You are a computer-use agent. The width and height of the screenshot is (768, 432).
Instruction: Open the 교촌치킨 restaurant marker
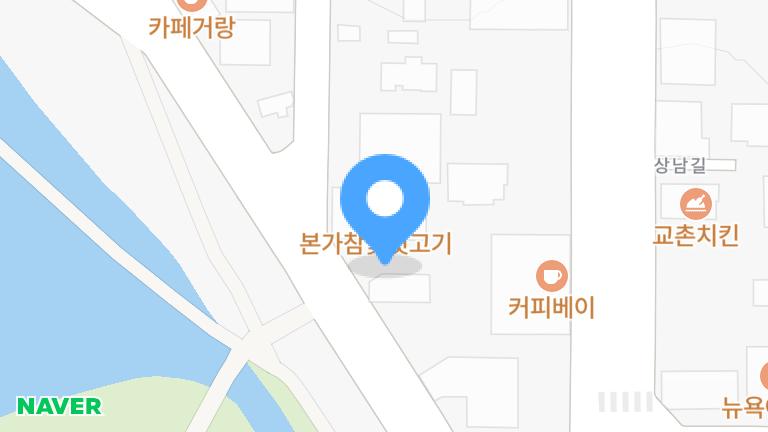click(x=696, y=204)
